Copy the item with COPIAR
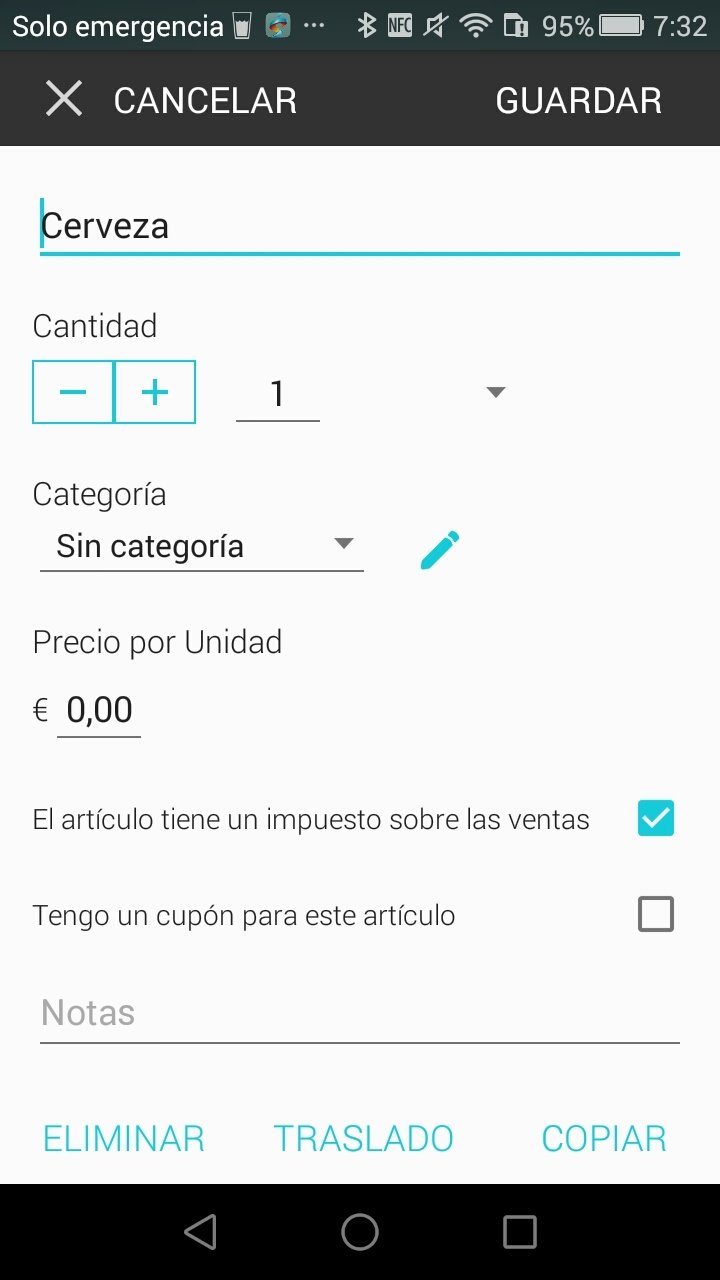 (604, 1138)
